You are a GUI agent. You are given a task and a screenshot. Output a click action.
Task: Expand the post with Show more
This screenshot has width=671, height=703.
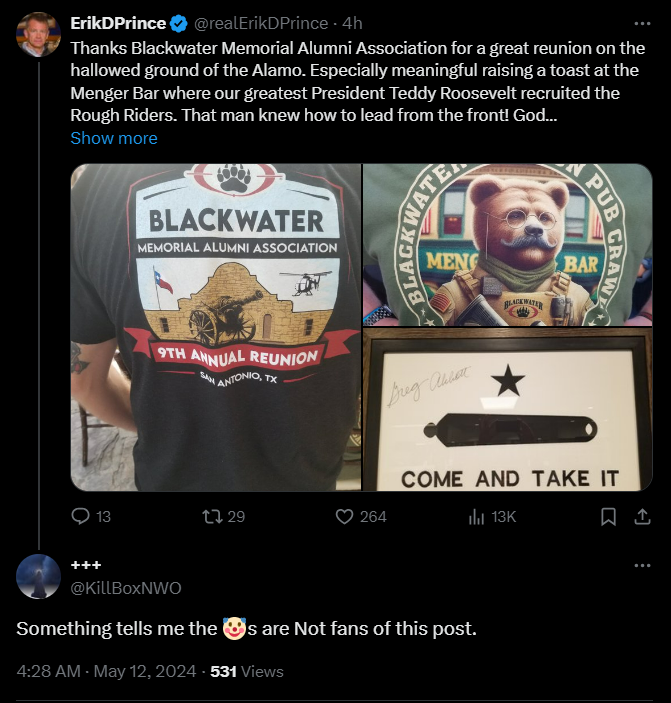point(113,138)
